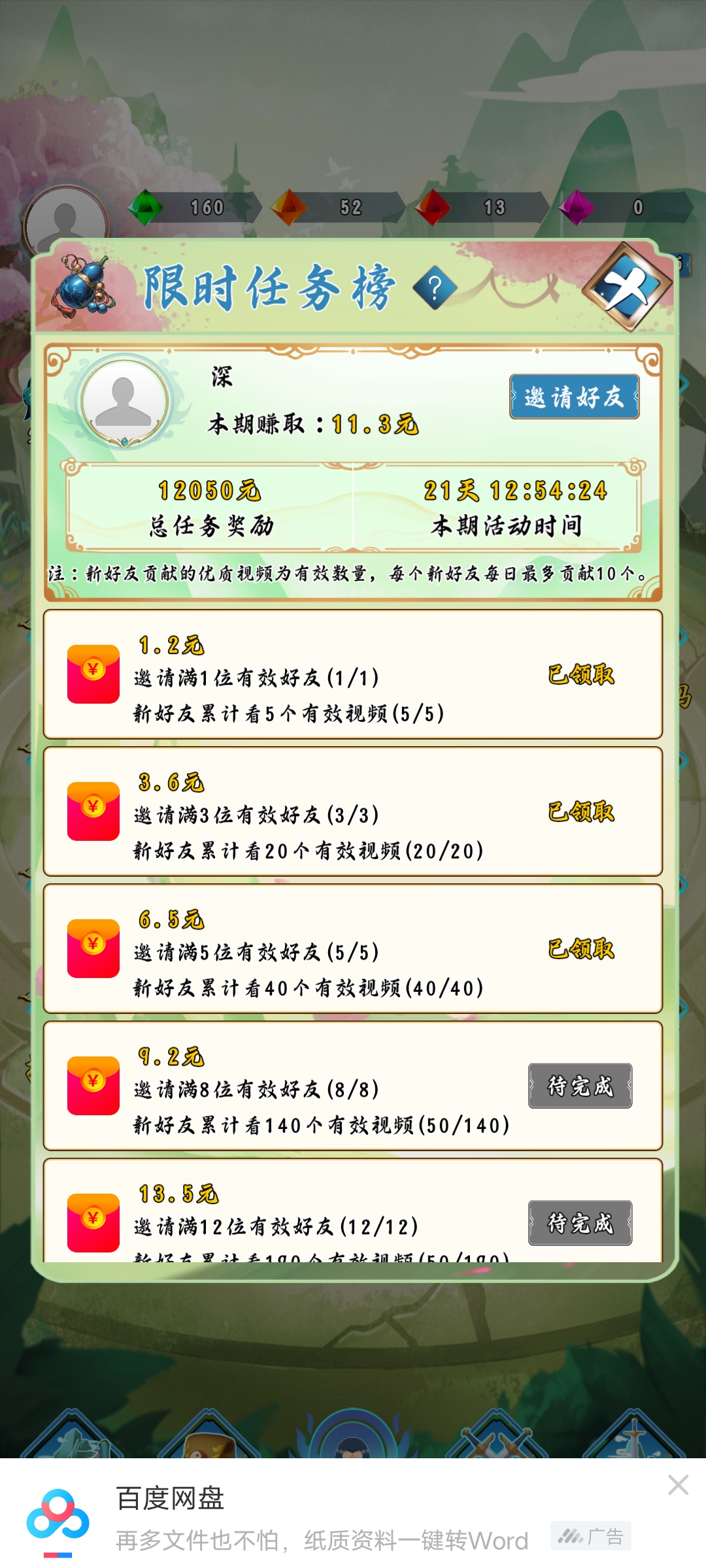Screen dimensions: 706x1568
Task: Tap the 邀请好友 button
Action: [x=575, y=397]
